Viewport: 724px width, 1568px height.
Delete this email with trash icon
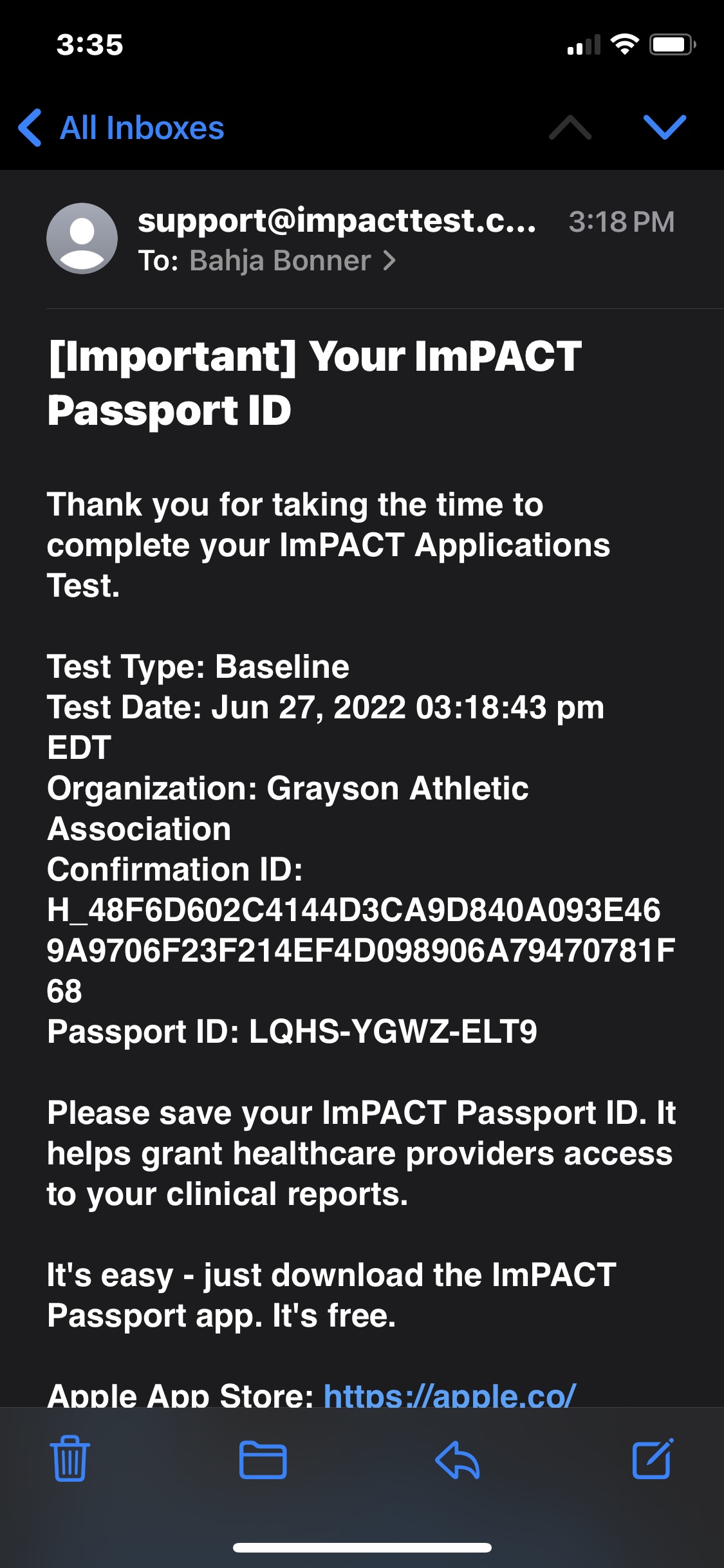(x=70, y=1459)
